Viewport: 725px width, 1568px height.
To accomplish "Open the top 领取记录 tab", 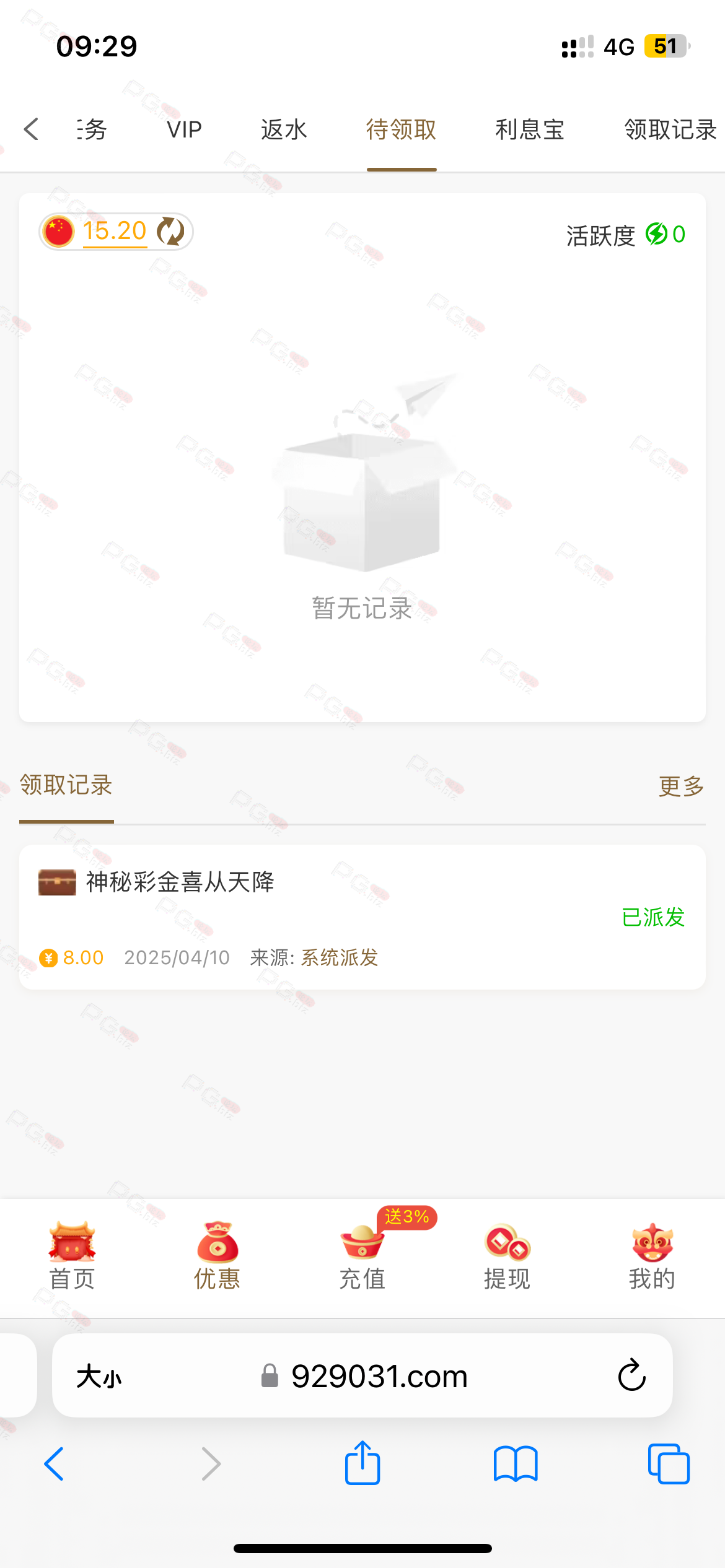I will [670, 129].
